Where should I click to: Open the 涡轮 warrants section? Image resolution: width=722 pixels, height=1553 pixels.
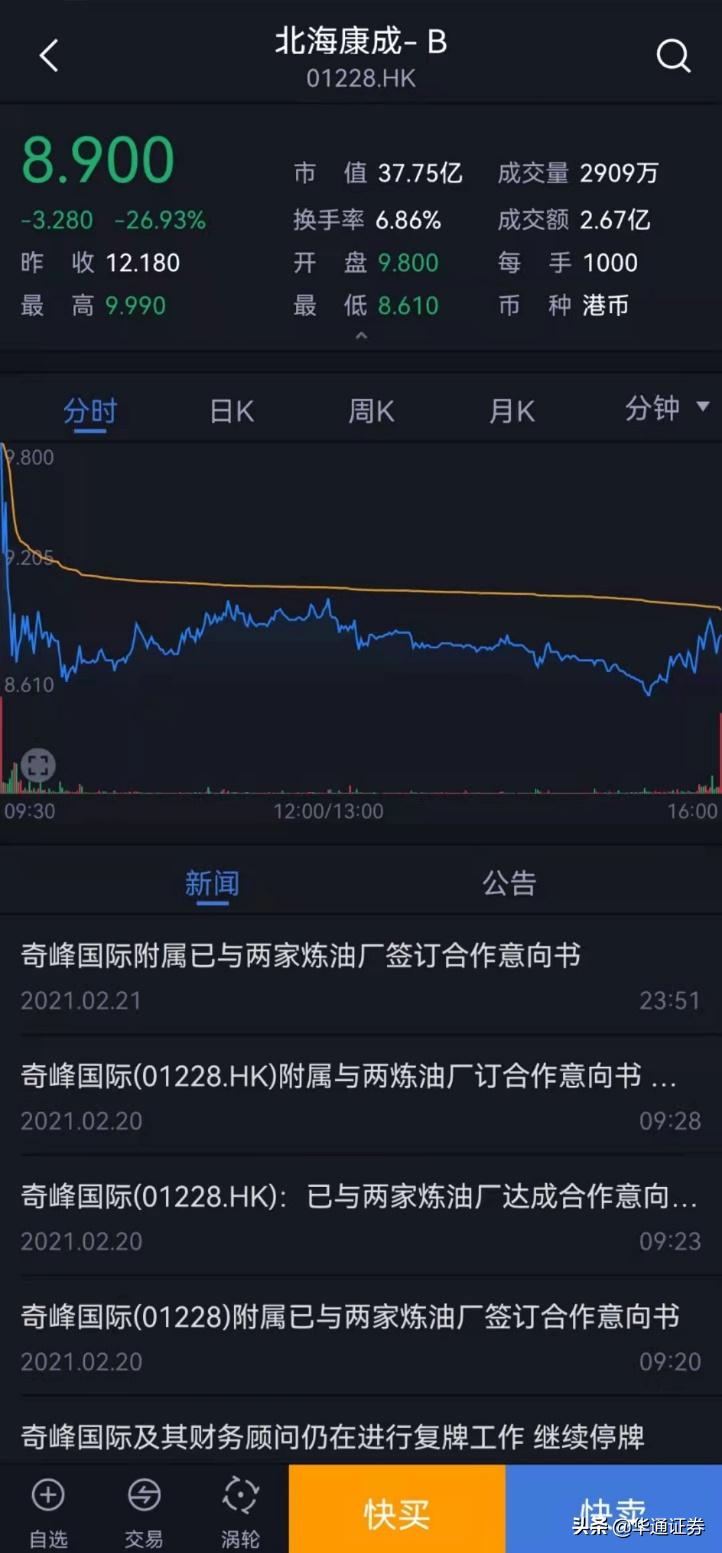[x=240, y=1510]
